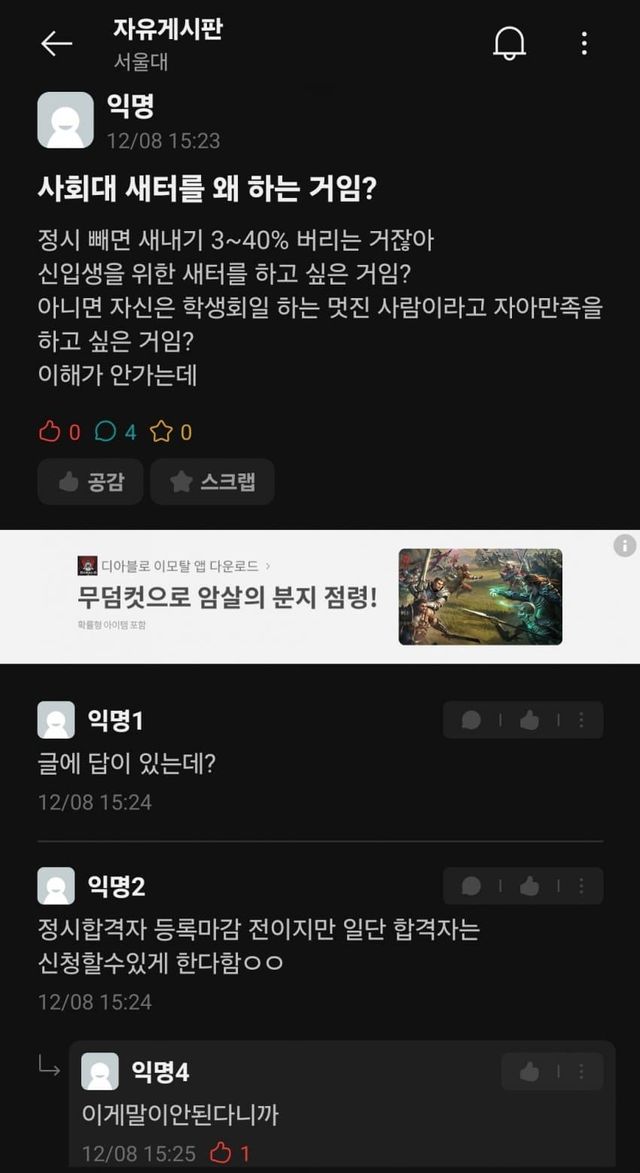Like 익명4's reply
Image resolution: width=640 pixels, height=1173 pixels.
pyautogui.click(x=529, y=1071)
